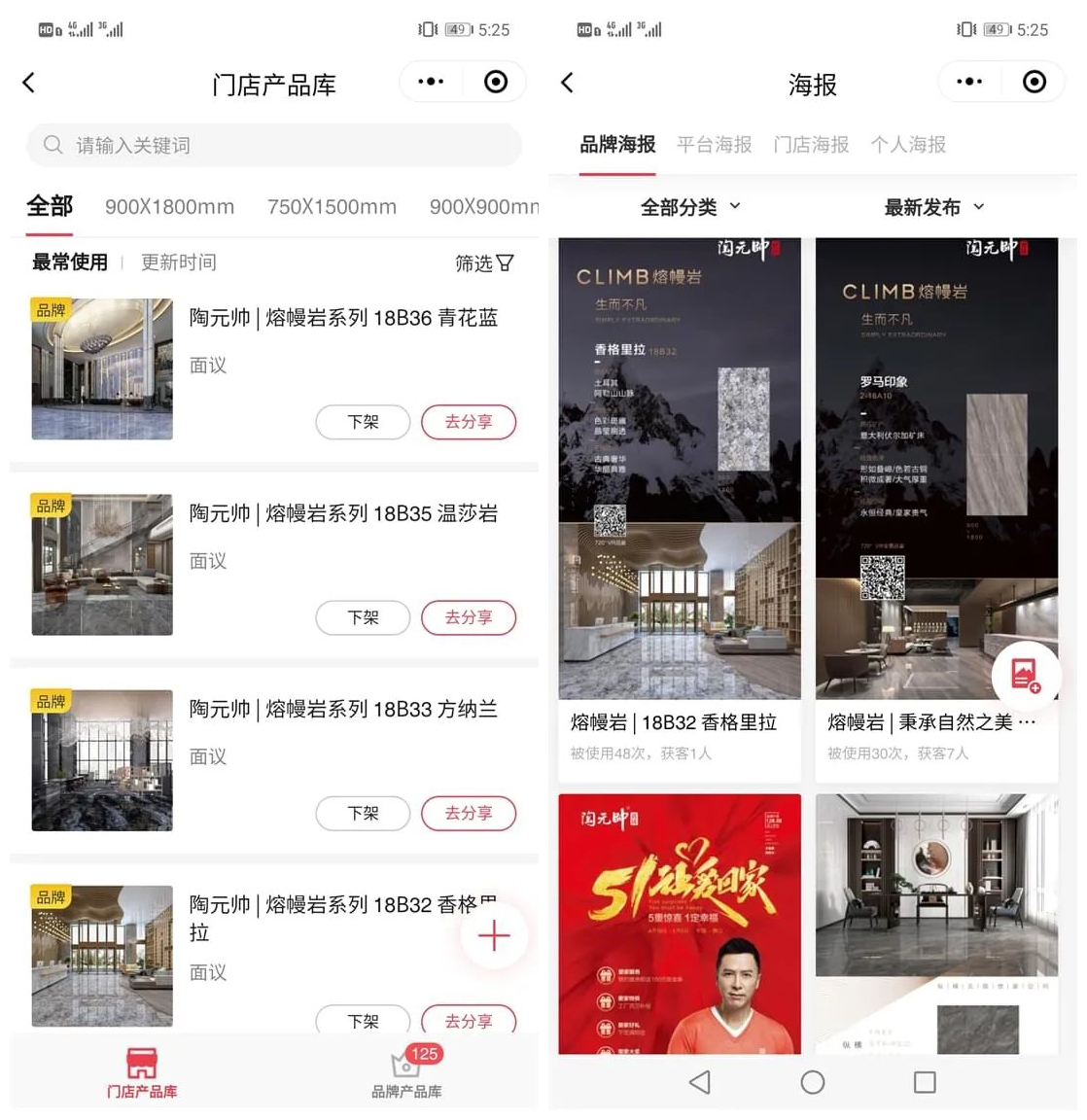Viewport: 1087px width, 1120px height.
Task: Switch to 品牌产品库 bottom tab
Action: click(406, 1072)
